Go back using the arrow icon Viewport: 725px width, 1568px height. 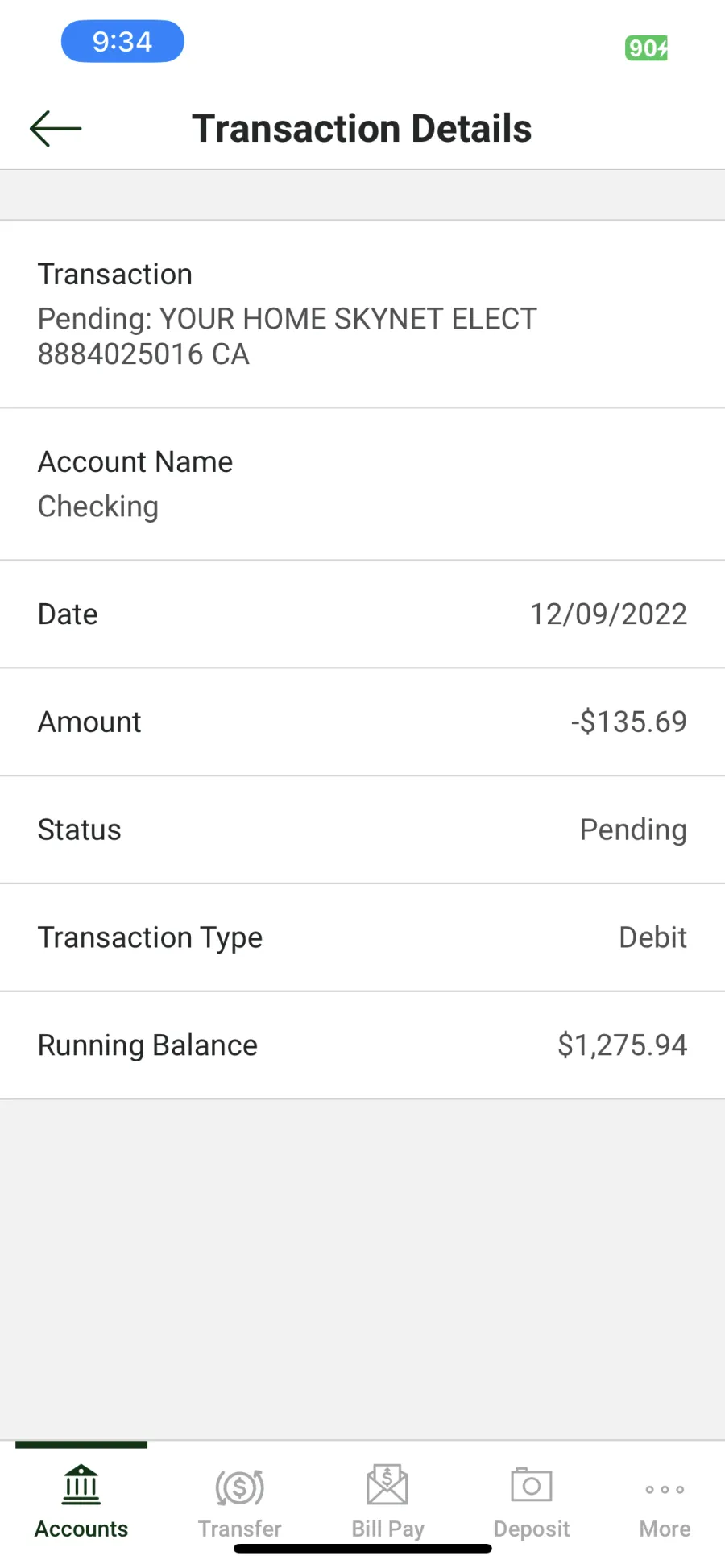pos(56,129)
